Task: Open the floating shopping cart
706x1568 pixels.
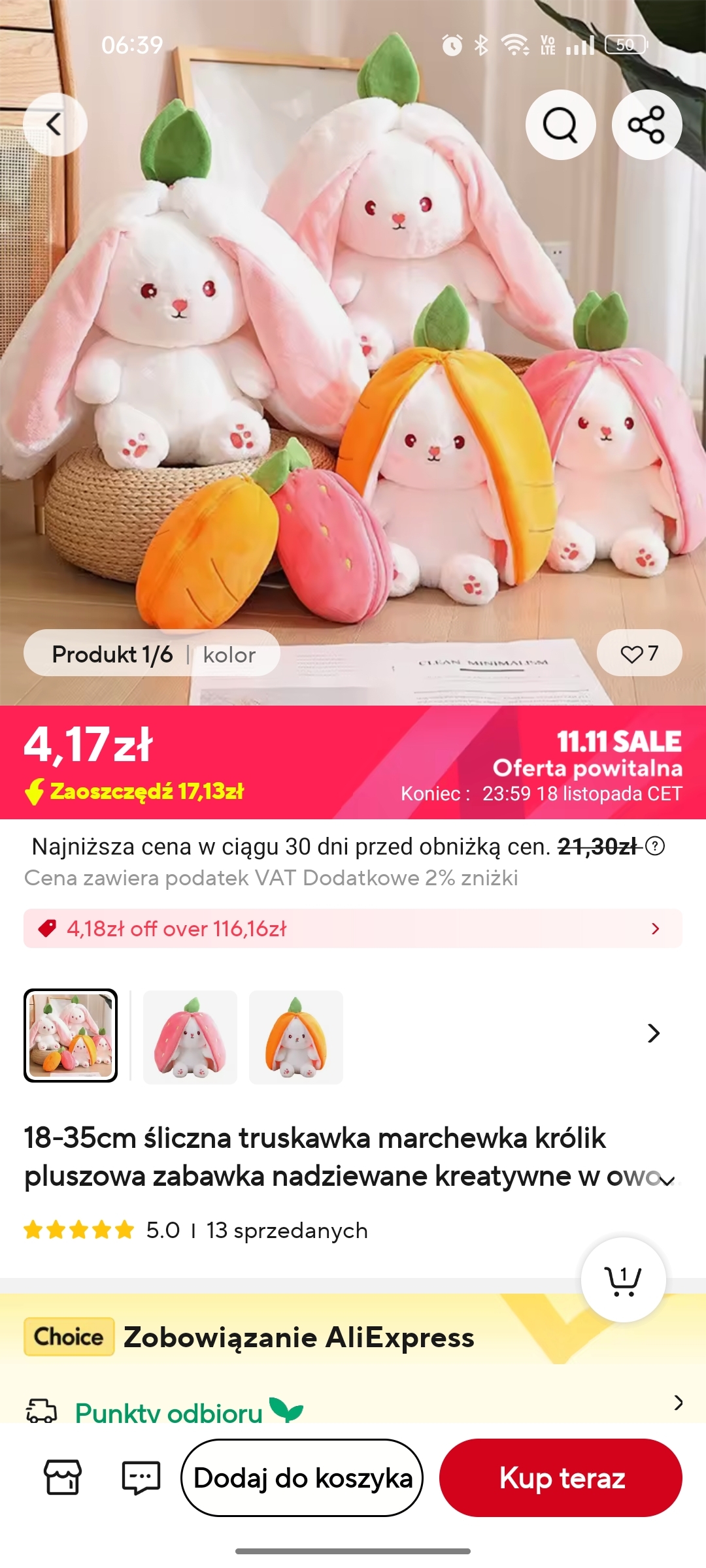Action: pyautogui.click(x=623, y=1280)
